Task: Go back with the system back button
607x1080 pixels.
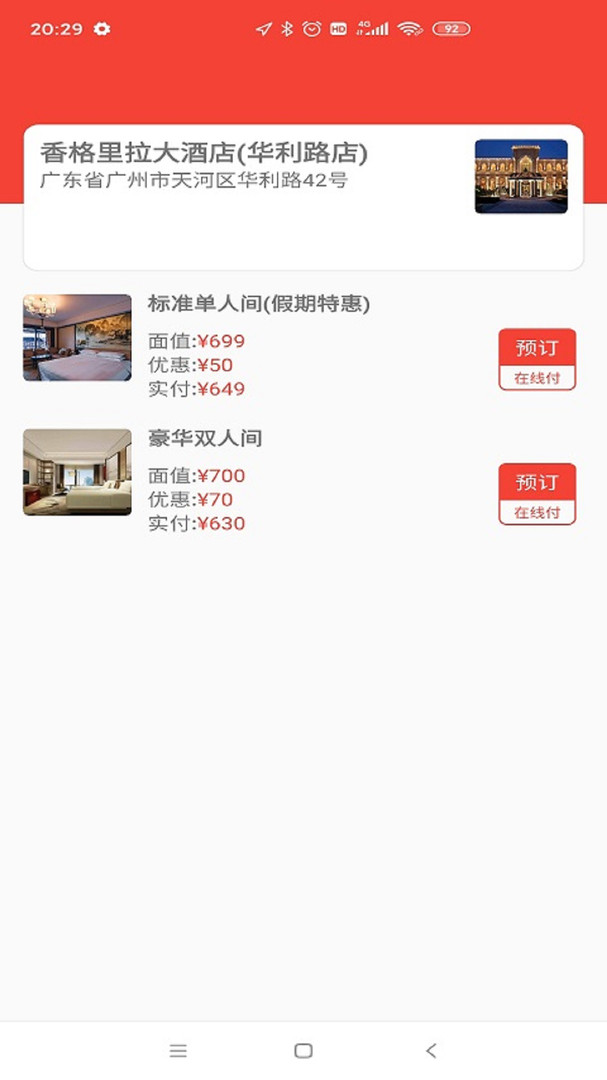Action: point(431,1051)
